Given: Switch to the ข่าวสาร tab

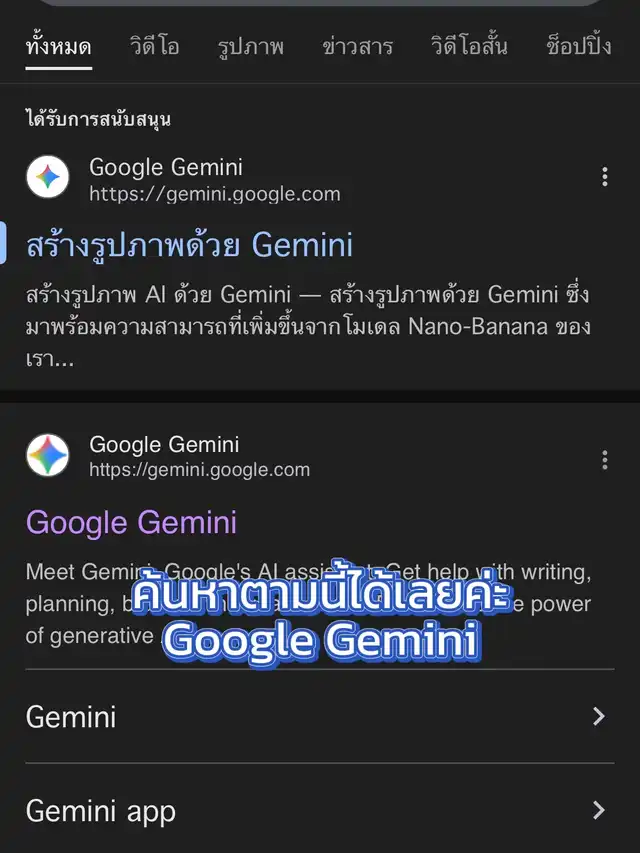Looking at the screenshot, I should coord(357,46).
